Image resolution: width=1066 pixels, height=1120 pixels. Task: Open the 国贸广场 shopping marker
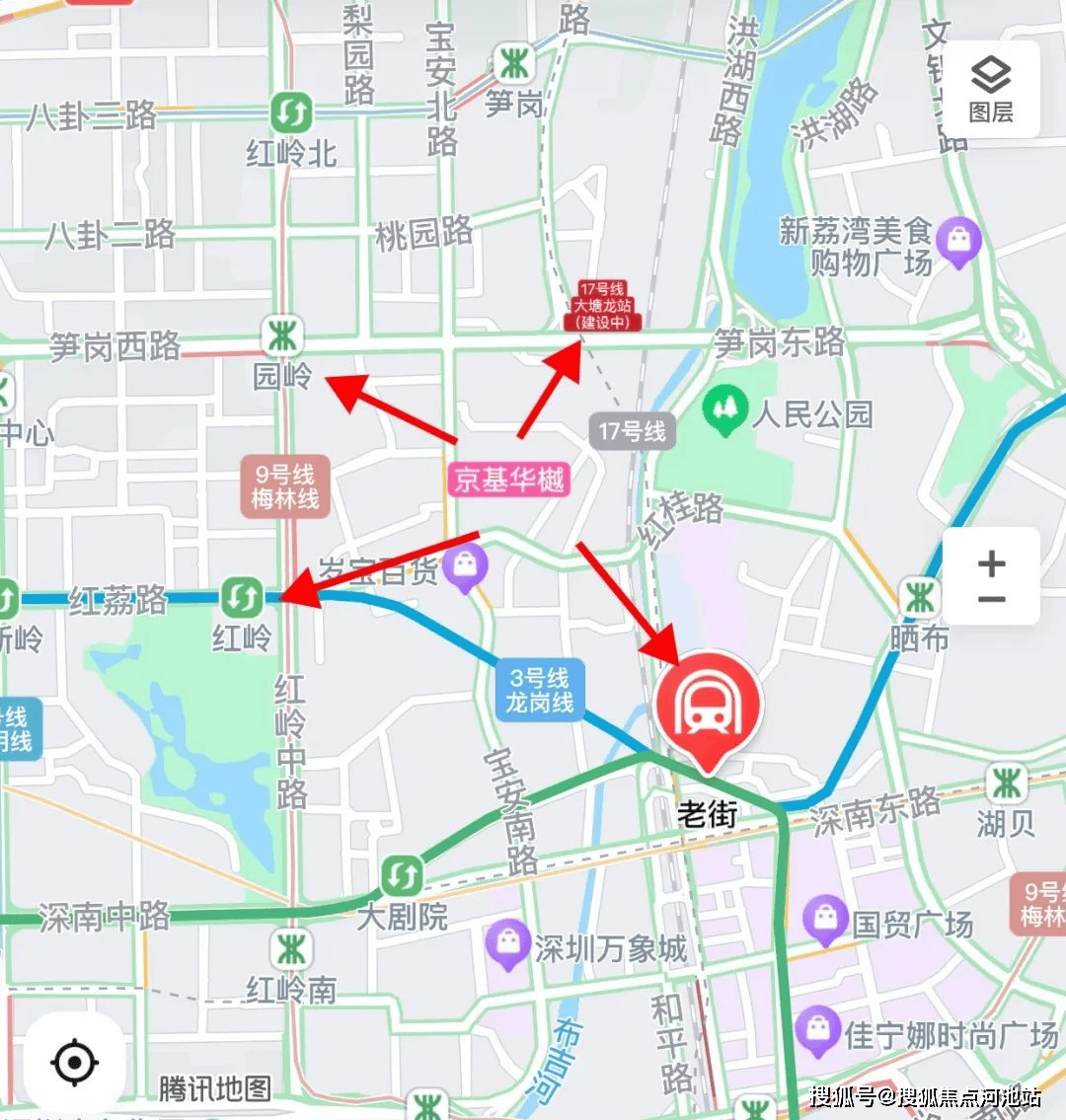coord(824,918)
